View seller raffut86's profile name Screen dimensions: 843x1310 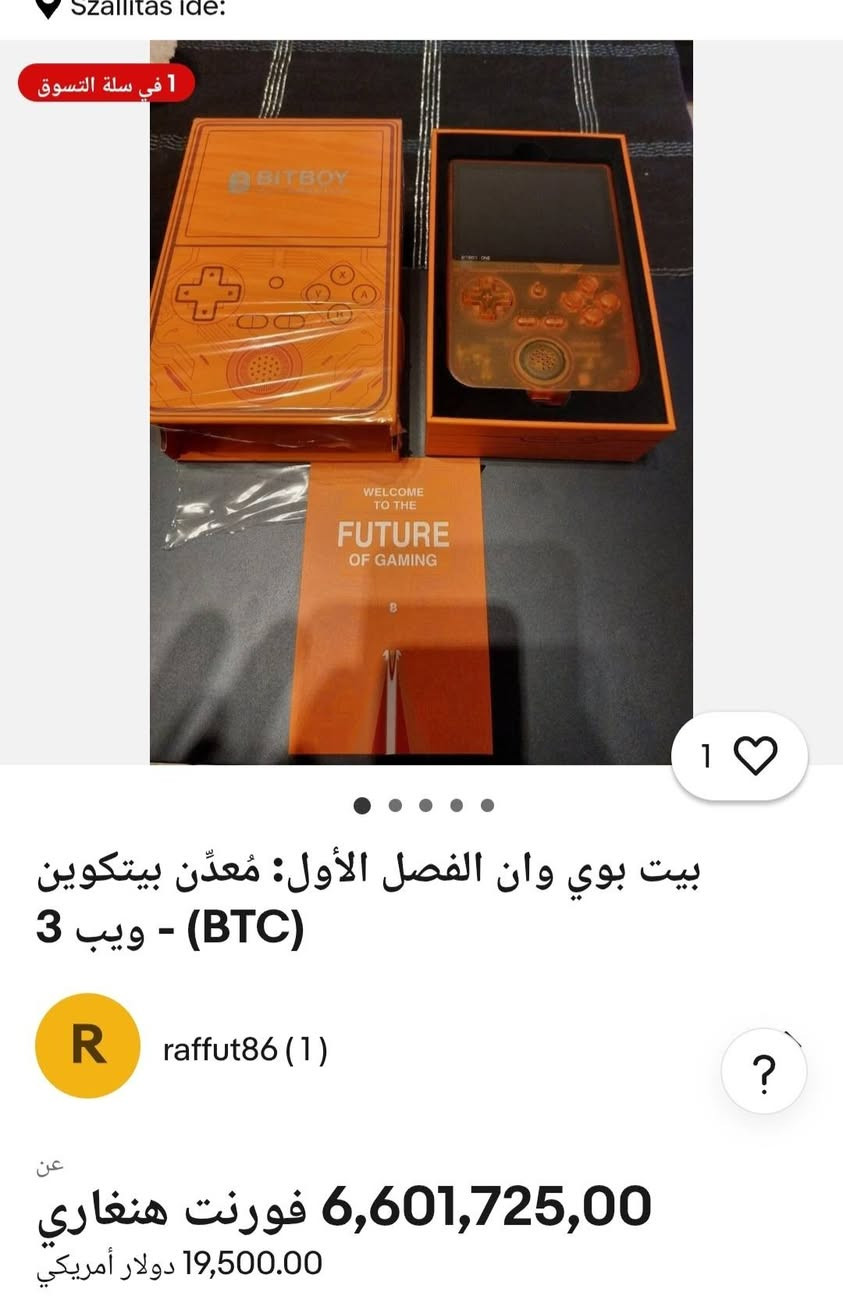(x=222, y=1047)
